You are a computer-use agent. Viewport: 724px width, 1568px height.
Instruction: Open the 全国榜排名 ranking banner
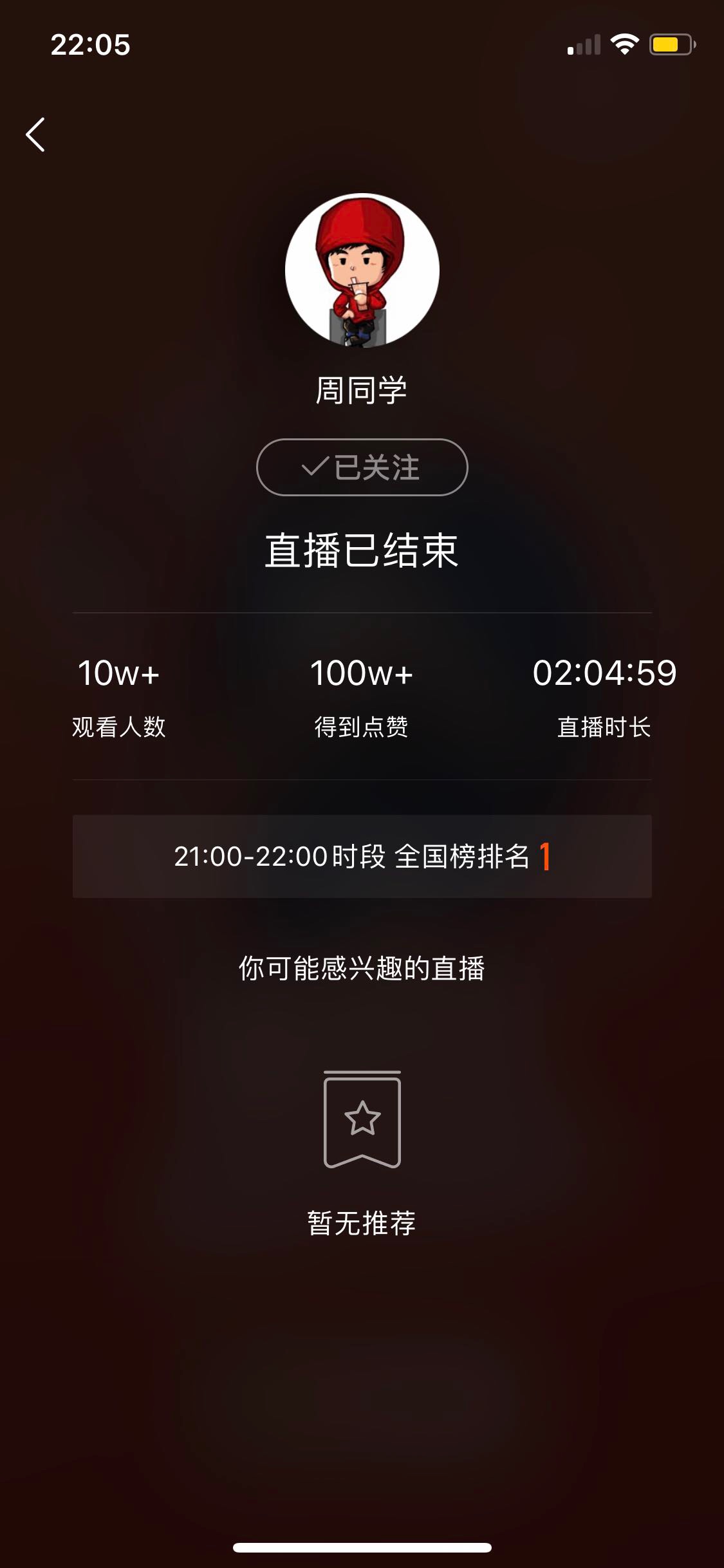362,856
